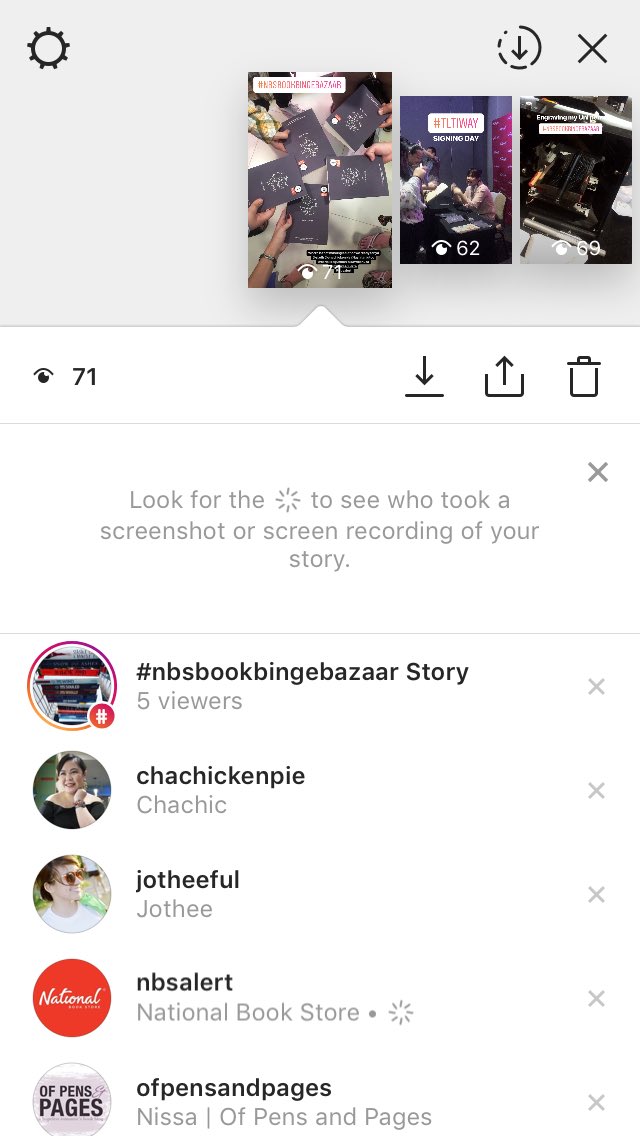Image resolution: width=640 pixels, height=1136 pixels.
Task: Hide story from nbsalert
Action: tap(596, 999)
